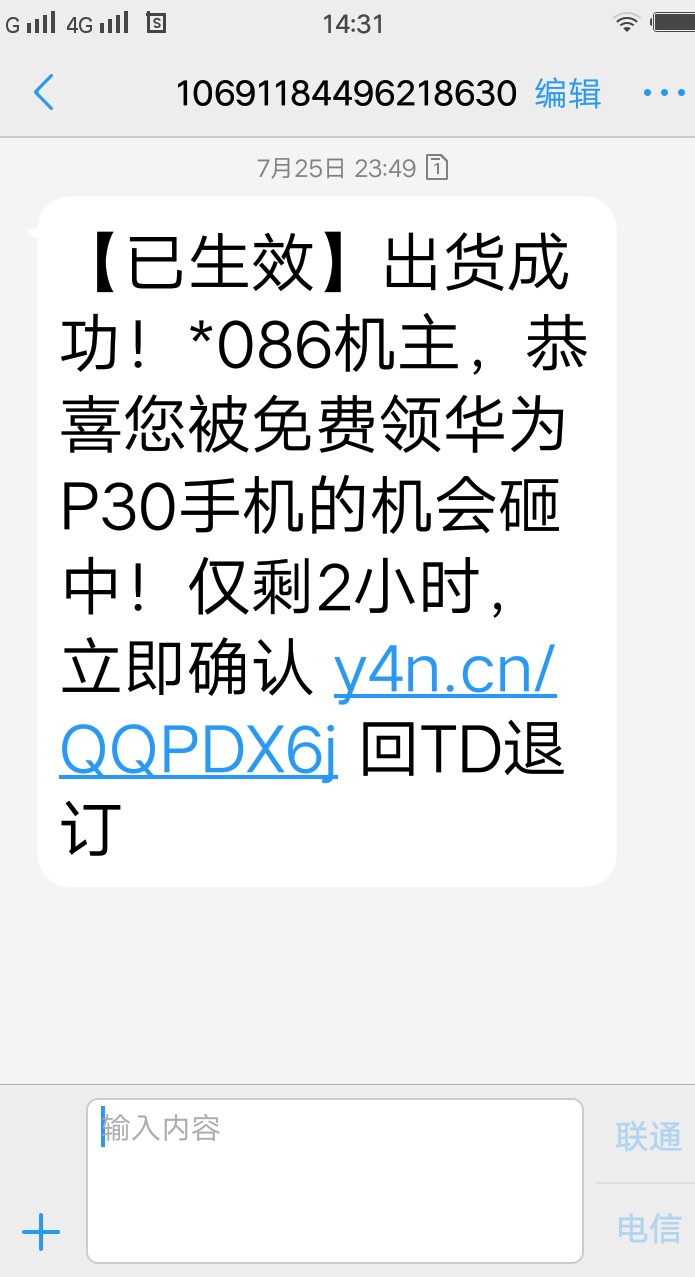This screenshot has height=1277, width=695.
Task: Open the three-dot overflow menu
Action: (x=663, y=93)
